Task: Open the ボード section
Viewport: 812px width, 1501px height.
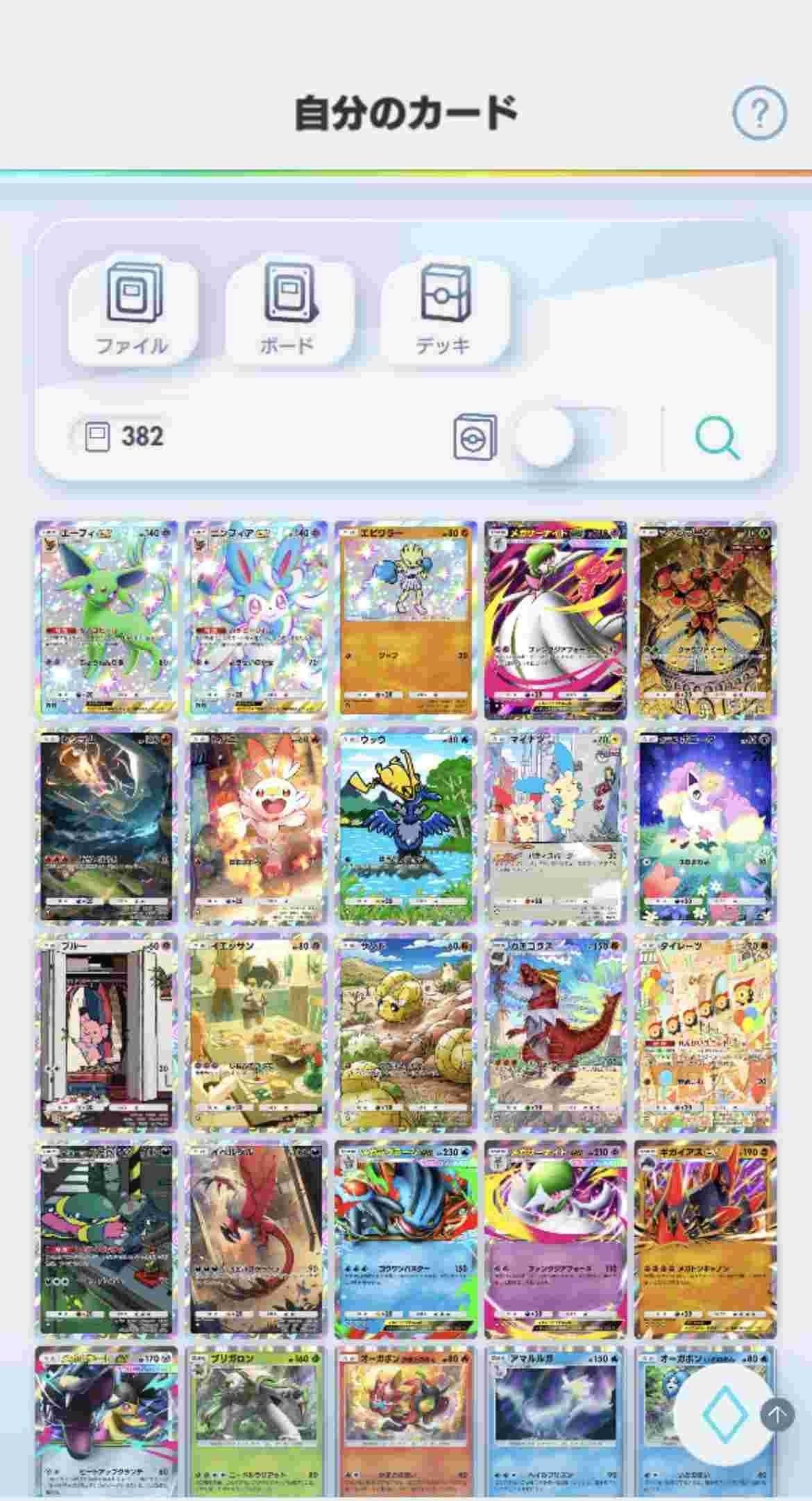Action: tap(288, 312)
